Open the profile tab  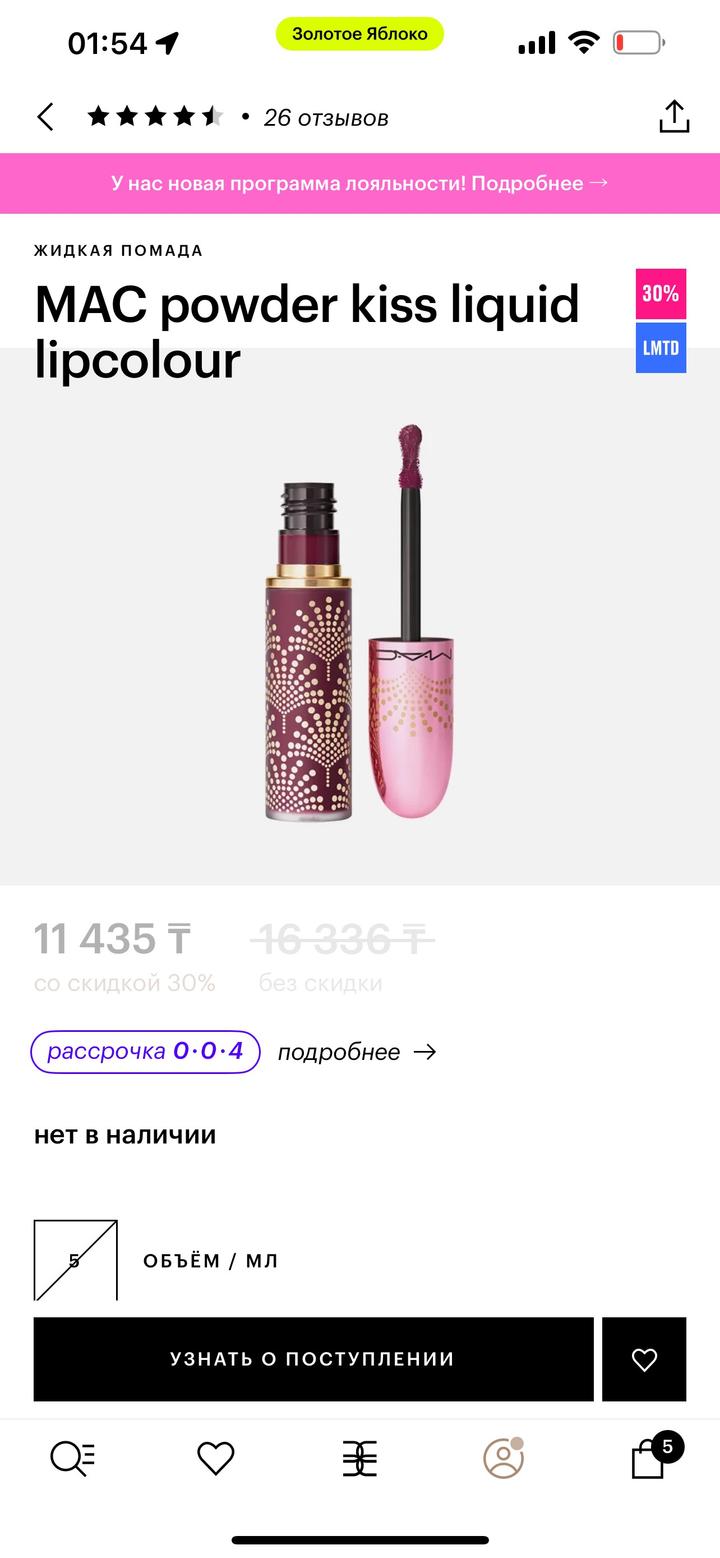click(x=503, y=1459)
